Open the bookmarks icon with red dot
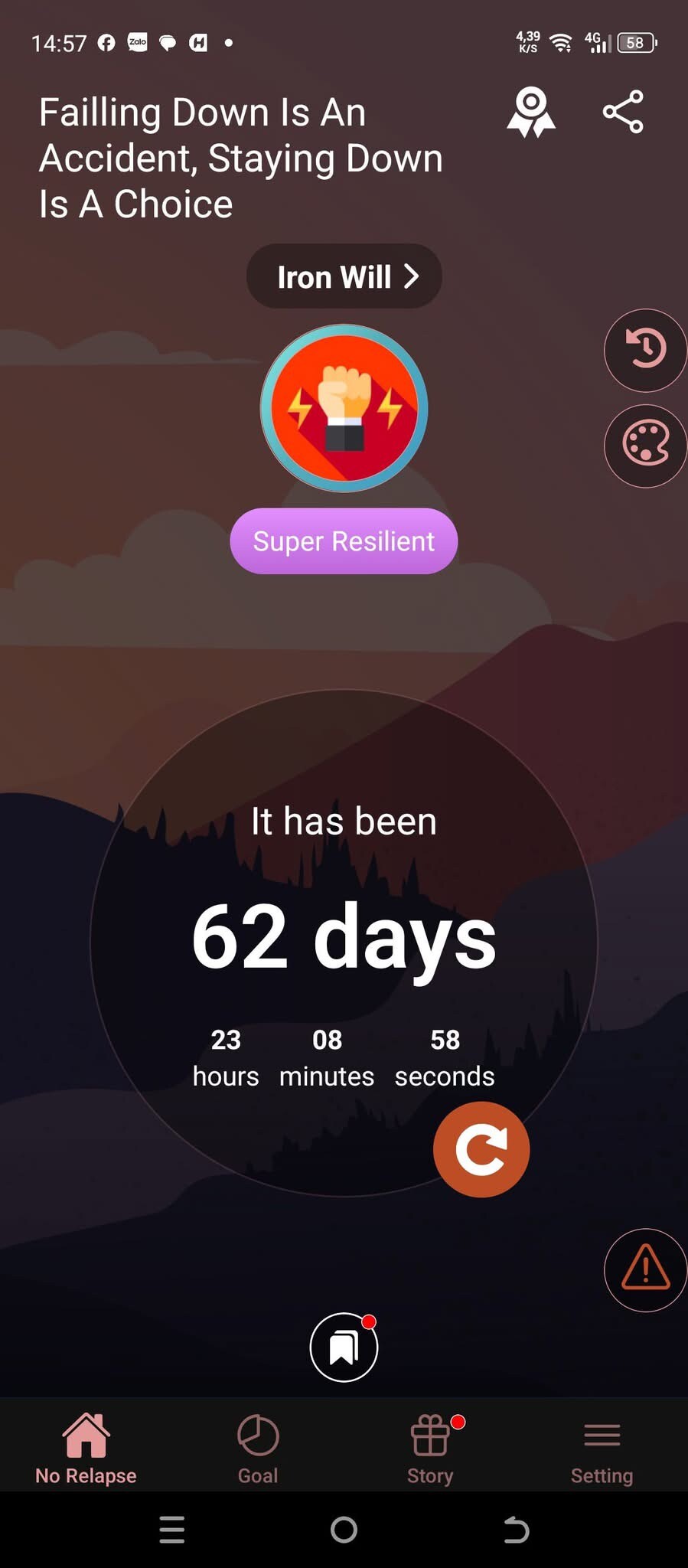The height and width of the screenshot is (1568, 688). (x=344, y=1347)
